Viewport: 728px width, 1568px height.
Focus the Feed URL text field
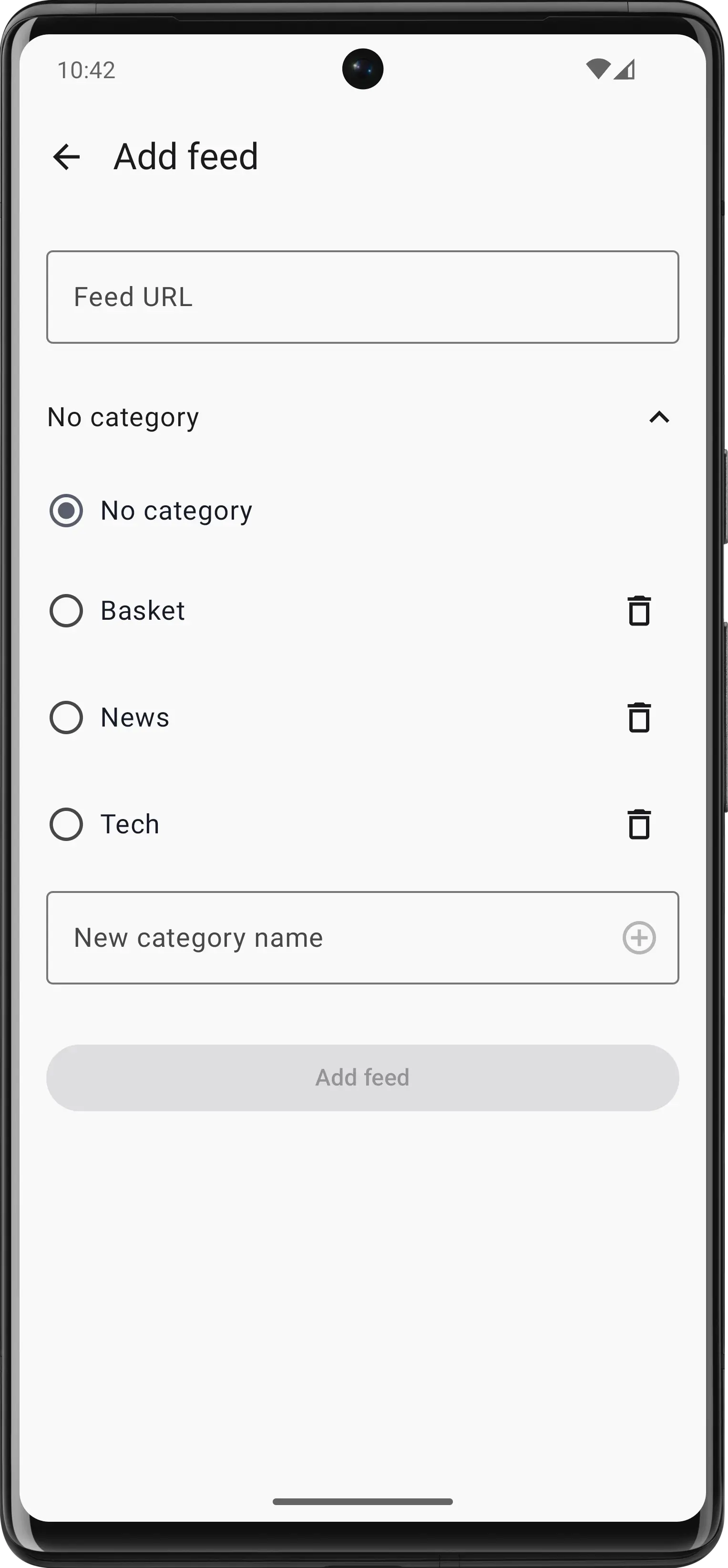(x=363, y=297)
